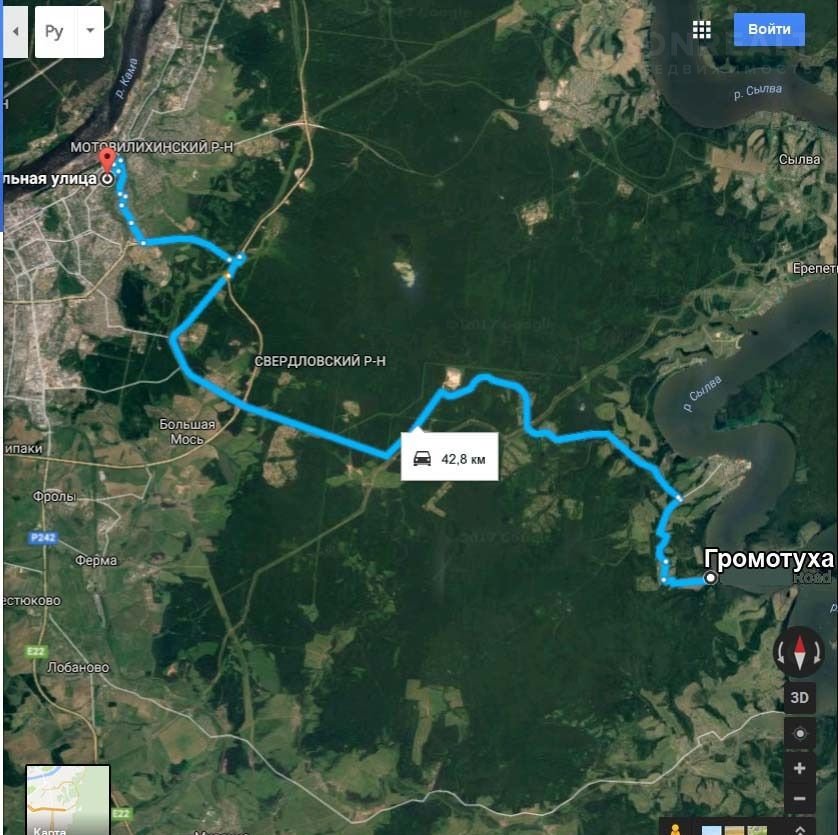Expand the side panel with the arrow
Screen dimensions: 838x835
pos(16,31)
